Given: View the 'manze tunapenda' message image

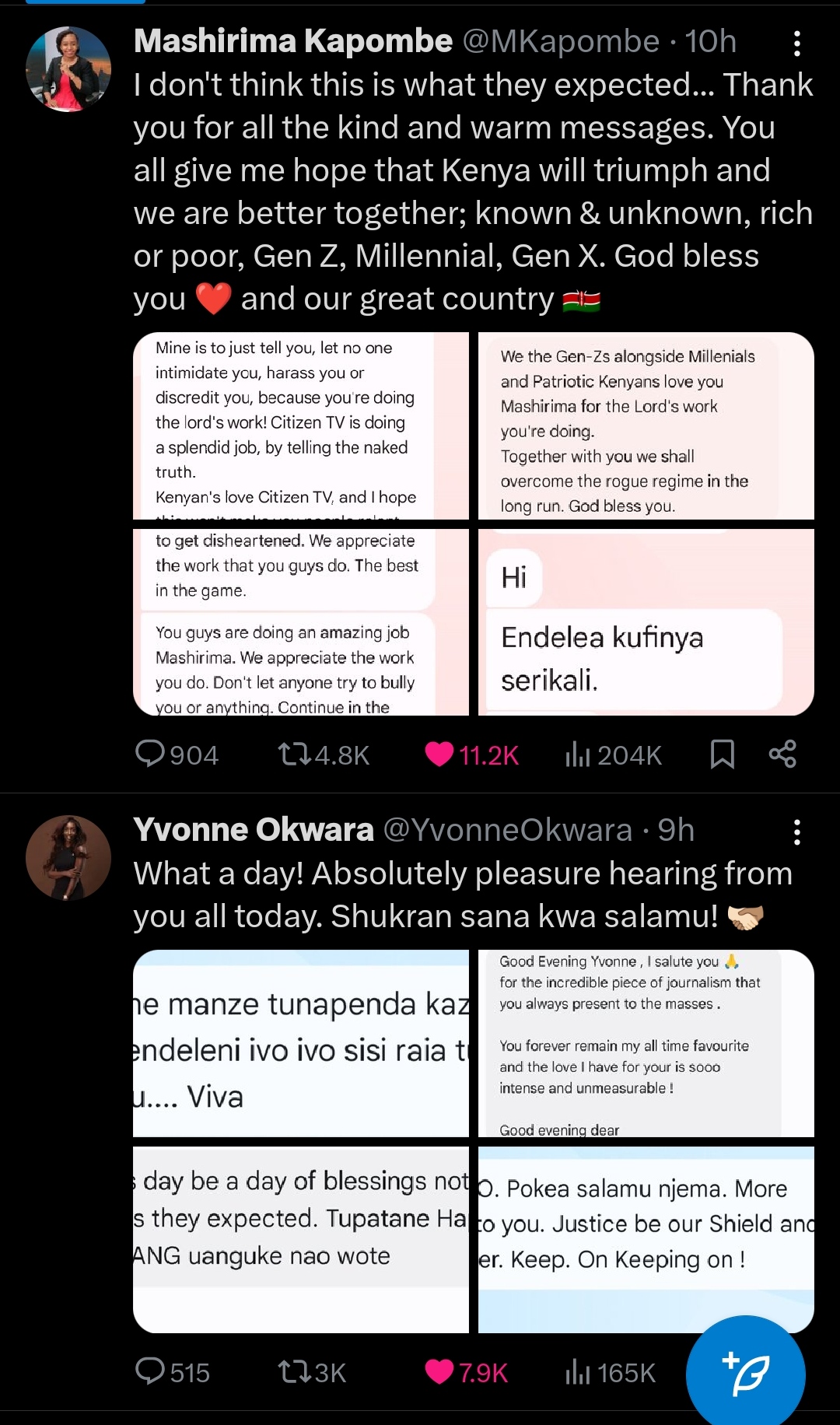Looking at the screenshot, I should [x=301, y=1043].
